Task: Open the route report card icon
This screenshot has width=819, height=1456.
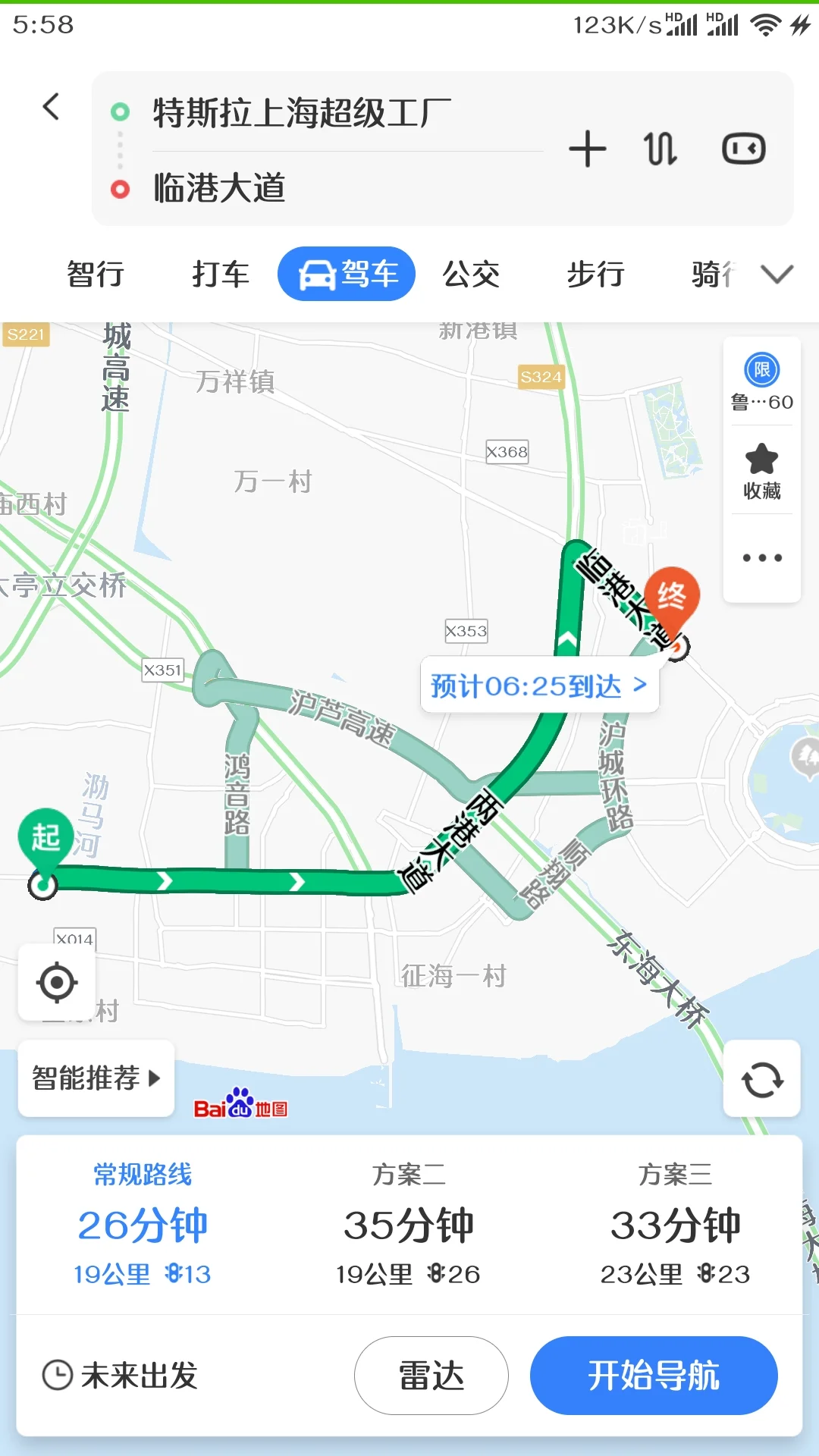Action: 744,149
